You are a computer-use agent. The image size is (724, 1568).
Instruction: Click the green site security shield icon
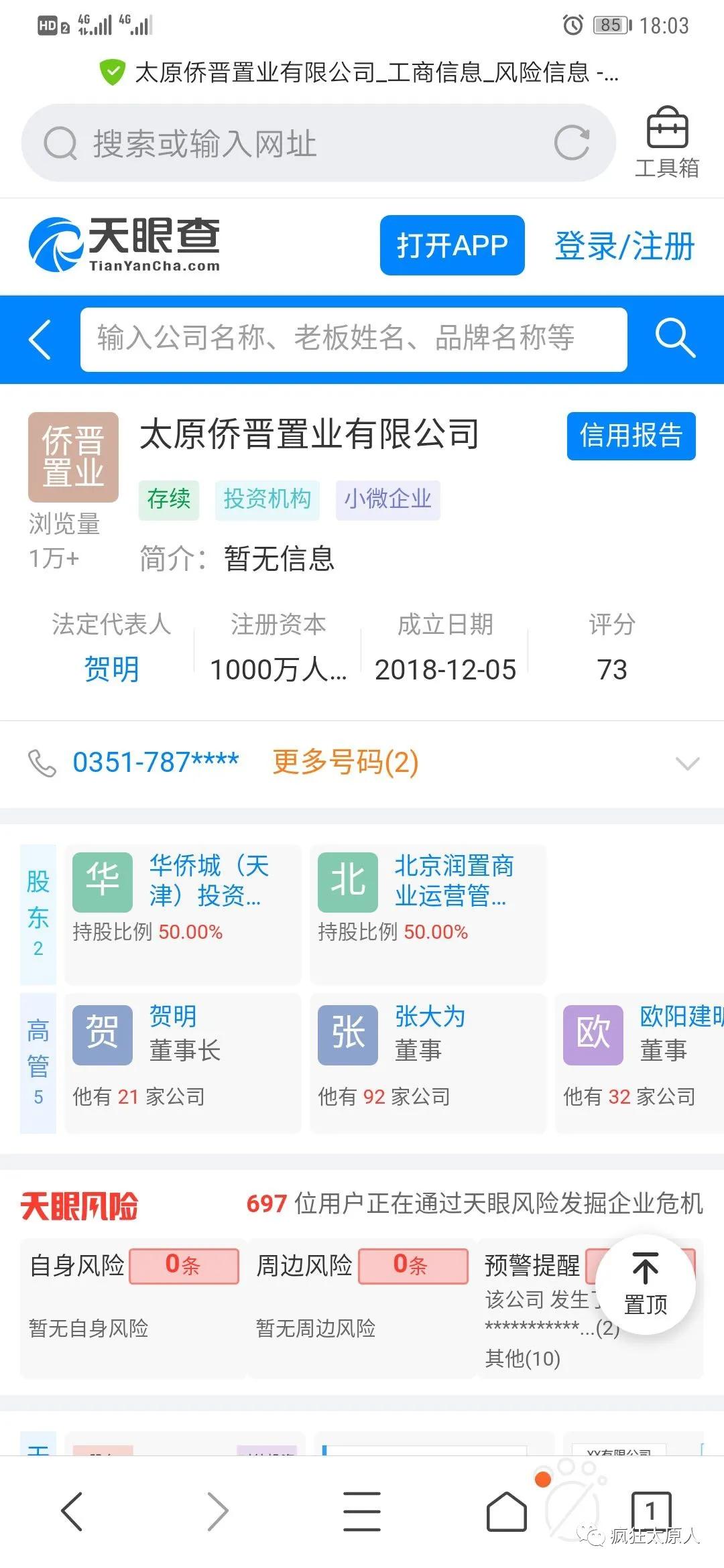(113, 70)
